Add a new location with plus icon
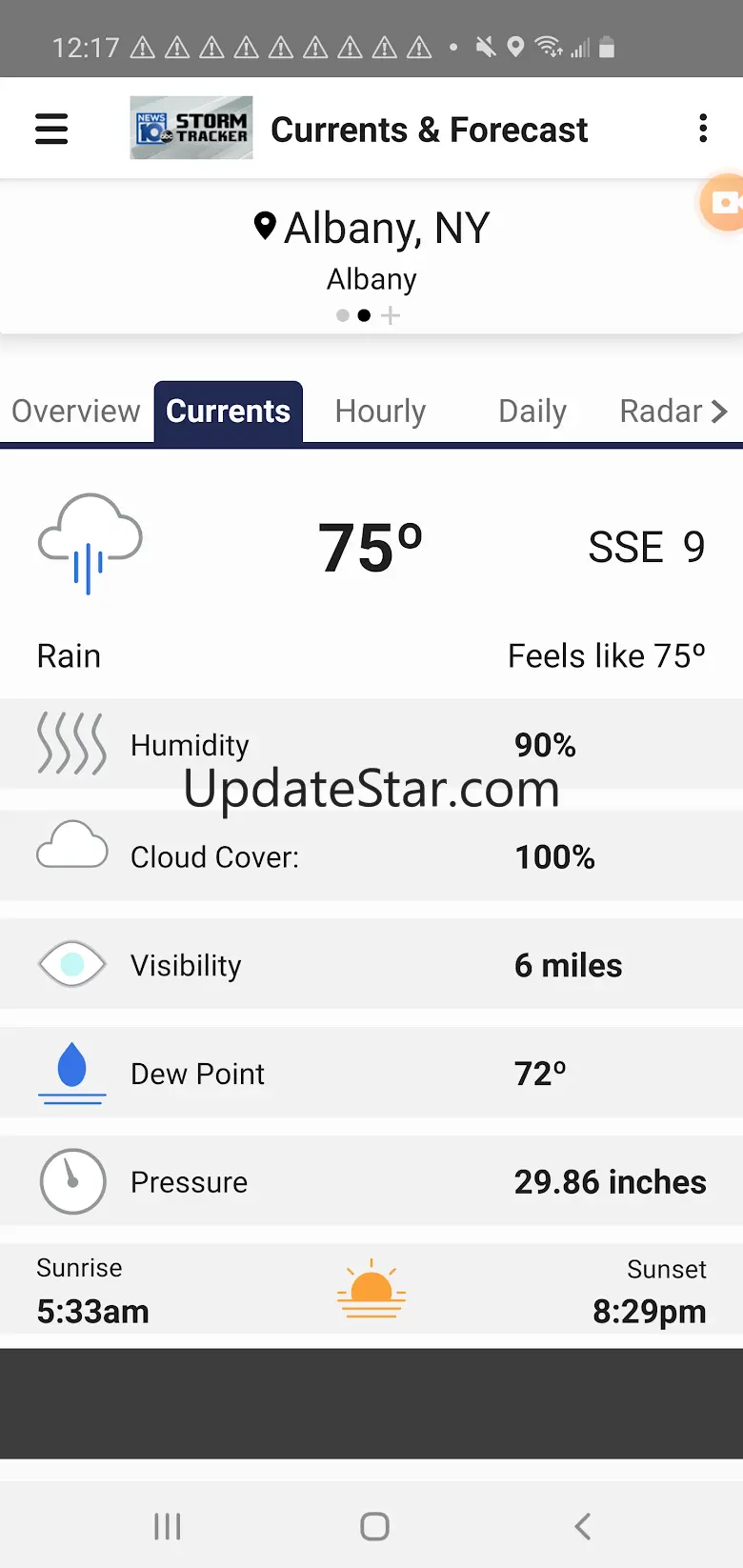The width and height of the screenshot is (743, 1568). tap(391, 315)
